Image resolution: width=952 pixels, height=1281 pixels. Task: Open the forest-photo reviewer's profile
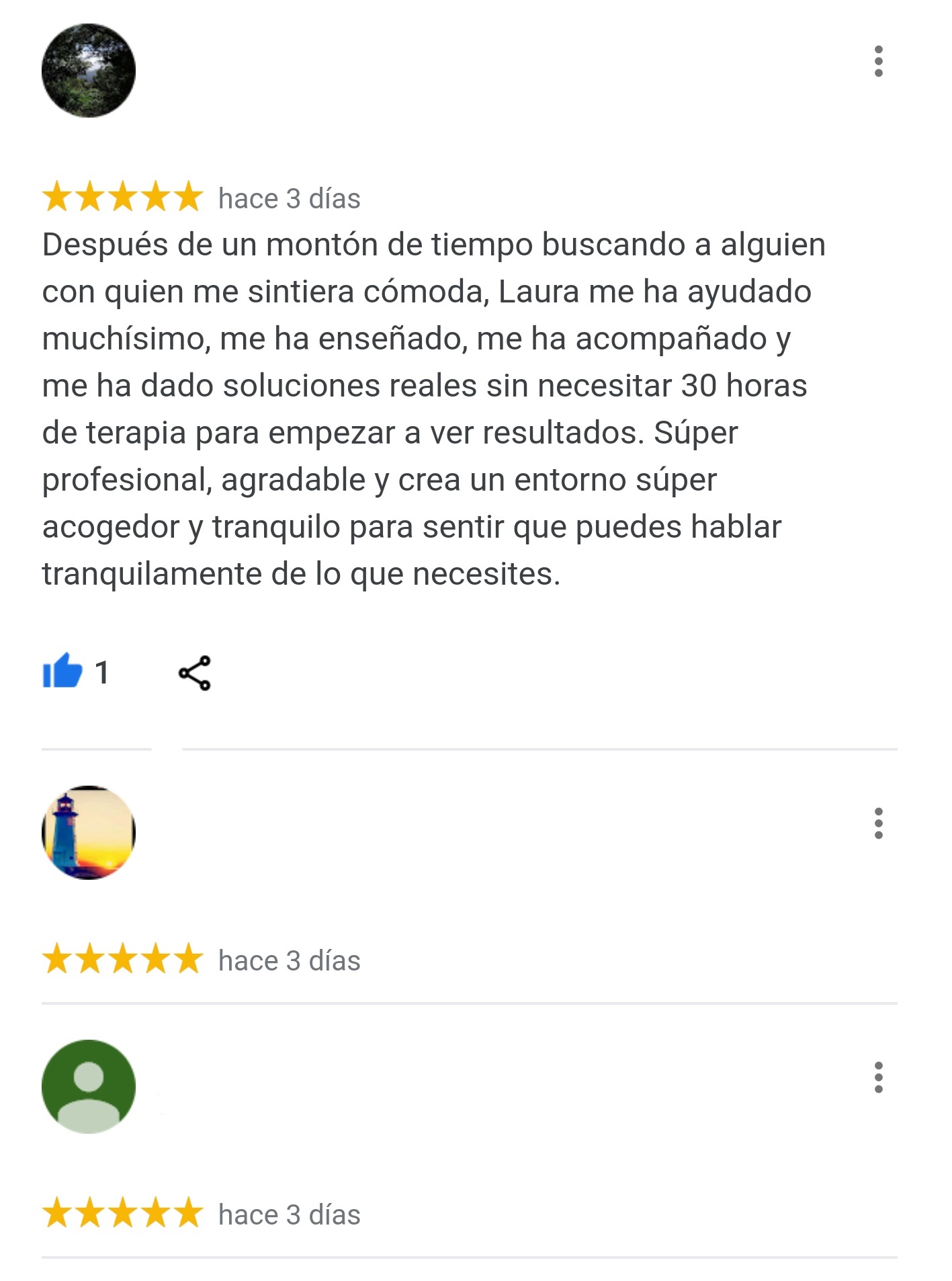click(x=89, y=71)
